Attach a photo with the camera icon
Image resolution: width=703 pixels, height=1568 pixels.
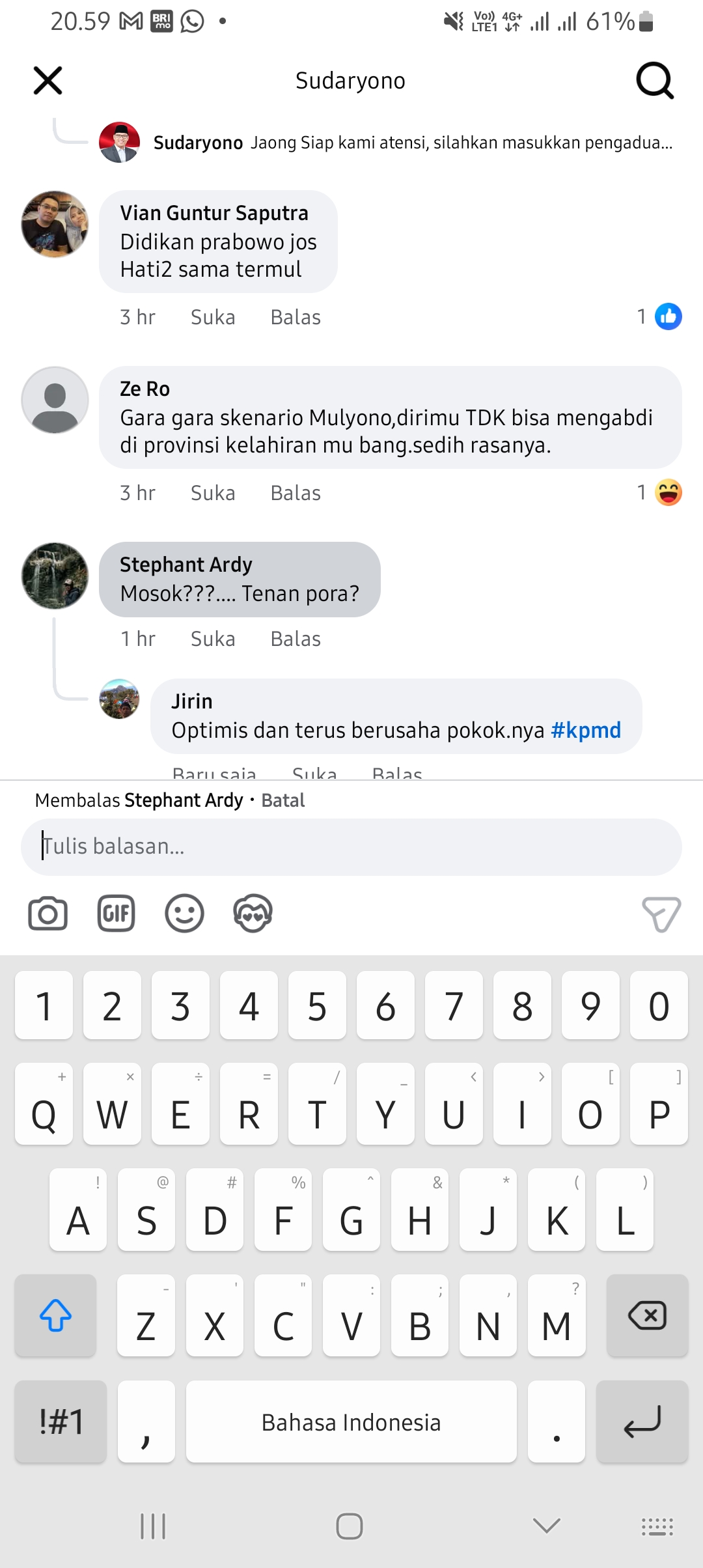(48, 914)
